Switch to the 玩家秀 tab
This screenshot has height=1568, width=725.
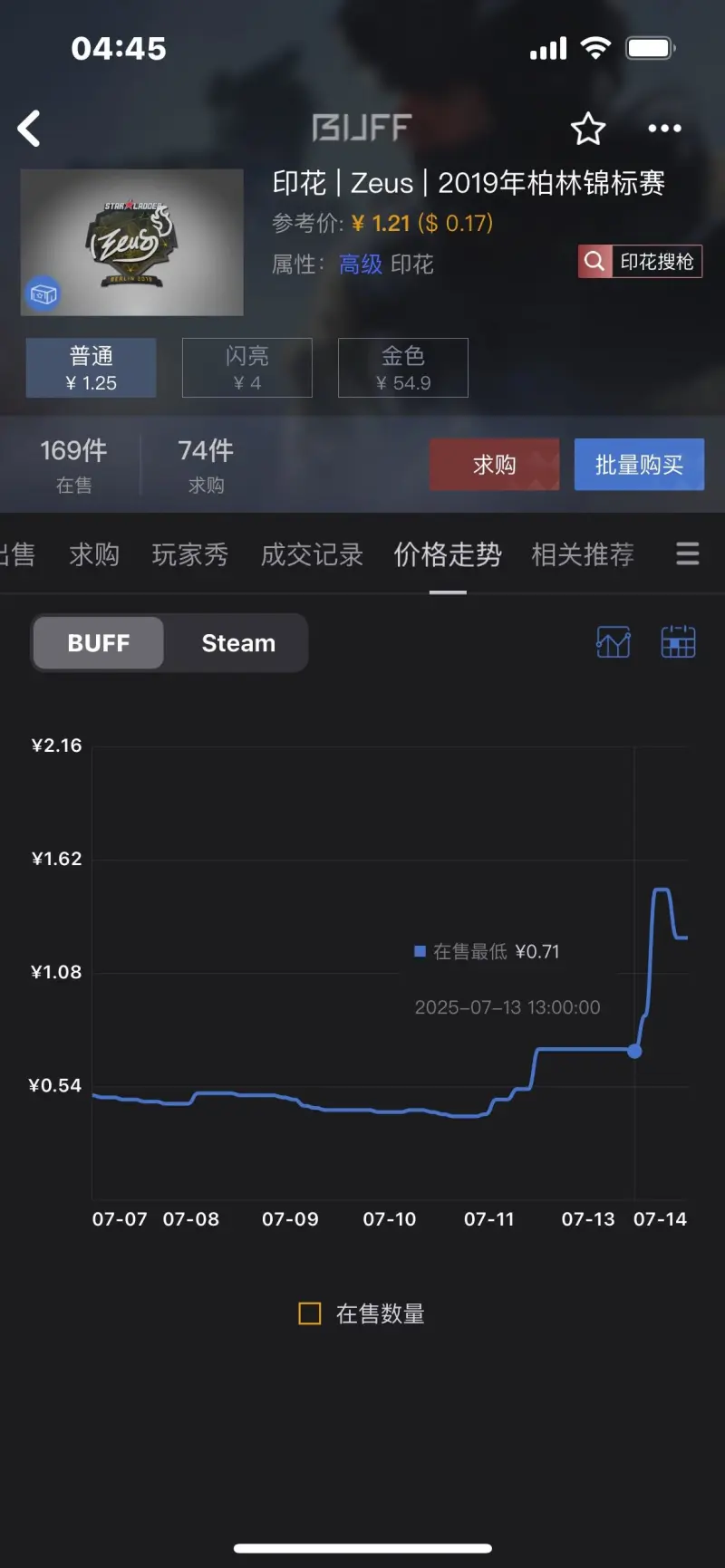tap(190, 554)
